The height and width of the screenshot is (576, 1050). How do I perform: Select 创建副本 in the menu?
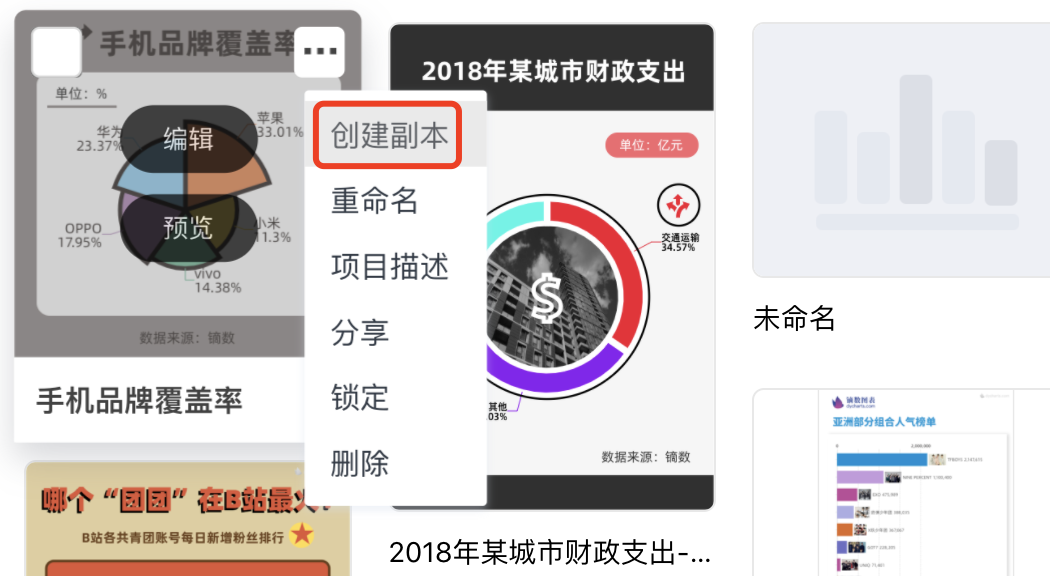[389, 135]
